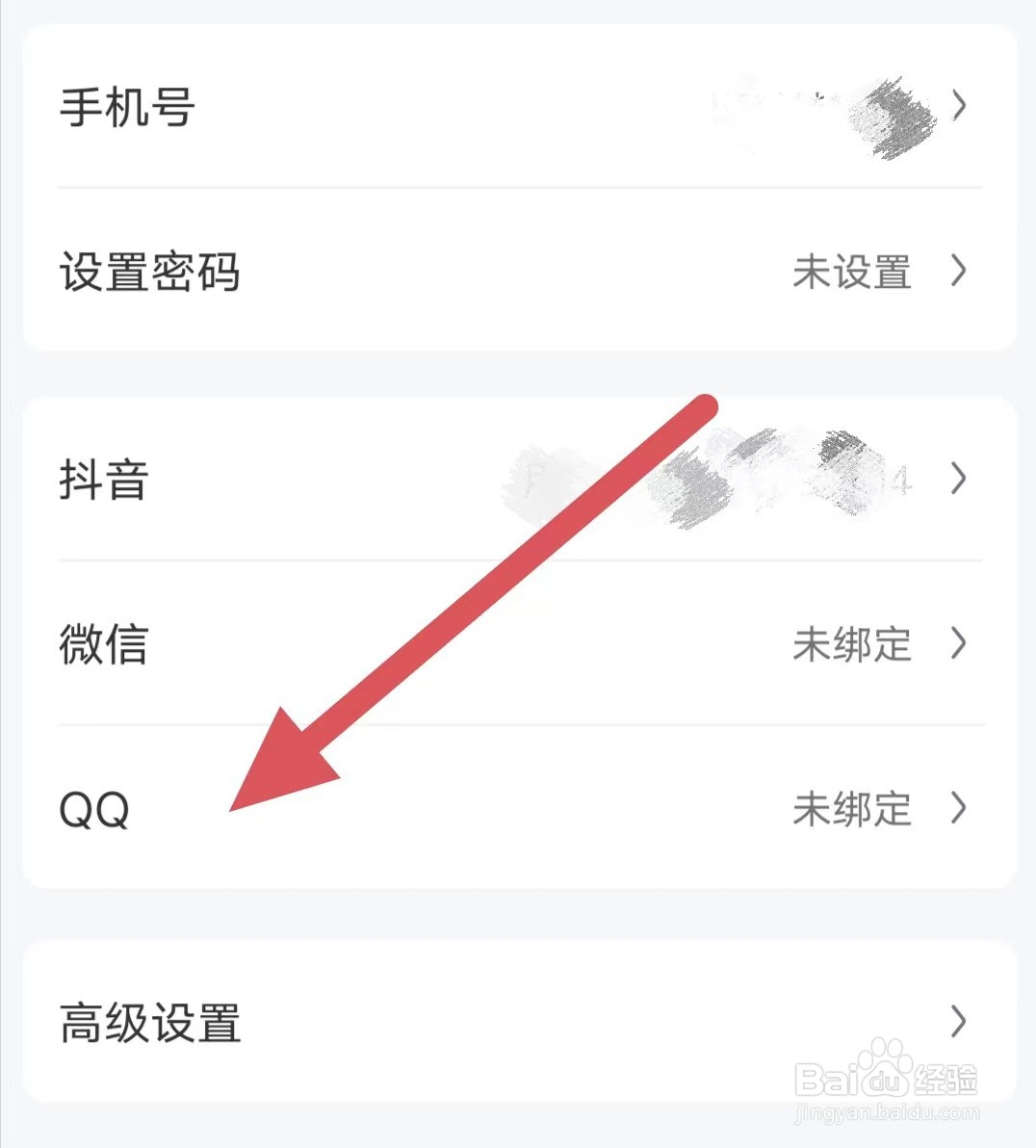Click the 设置密码 label text
This screenshot has height=1148, width=1036.
151,273
